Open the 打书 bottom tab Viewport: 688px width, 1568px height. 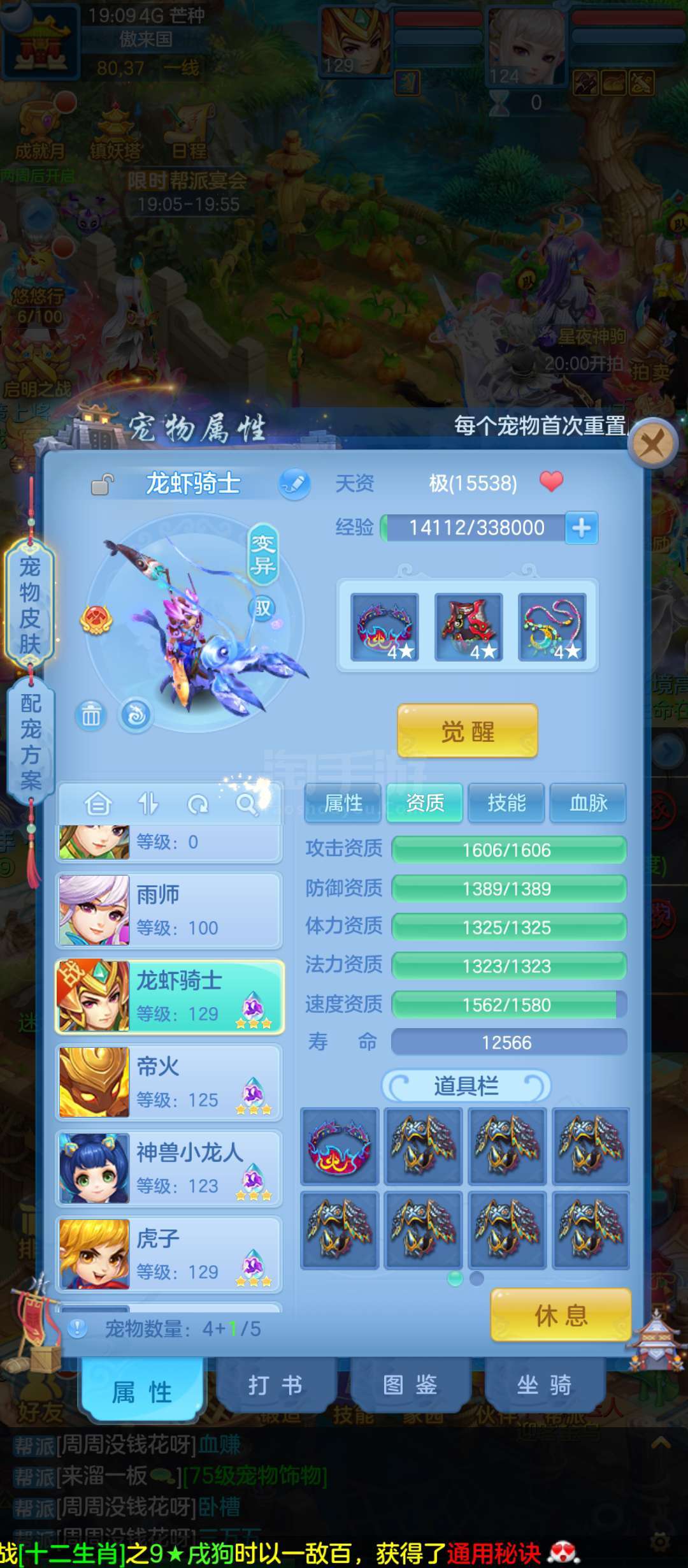pyautogui.click(x=276, y=1385)
